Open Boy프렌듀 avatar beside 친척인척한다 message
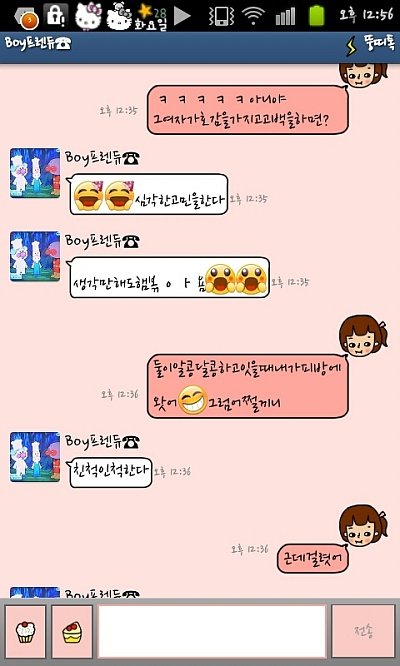This screenshot has width=400, height=666. [35, 457]
